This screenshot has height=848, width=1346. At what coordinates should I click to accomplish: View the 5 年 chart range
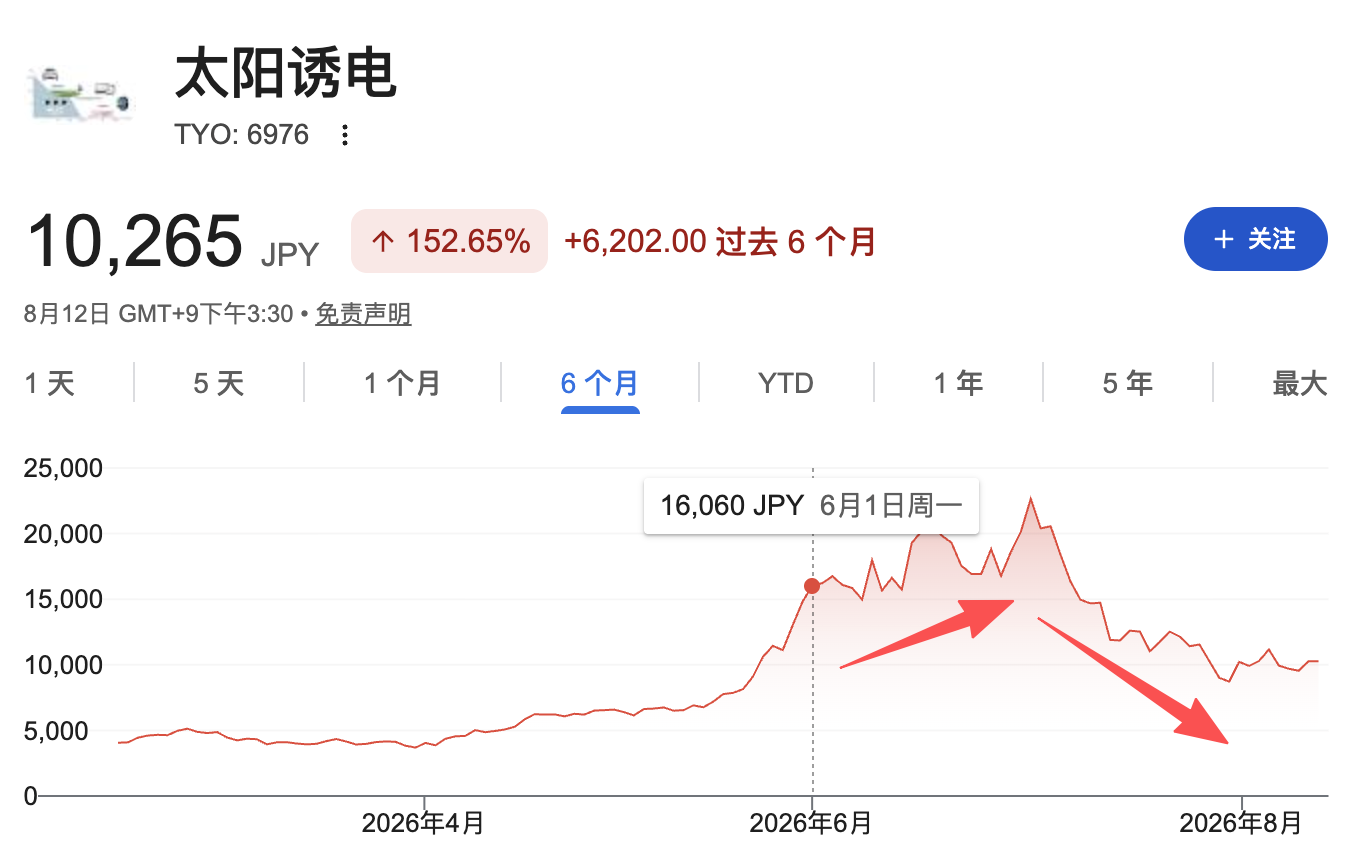pos(1127,383)
